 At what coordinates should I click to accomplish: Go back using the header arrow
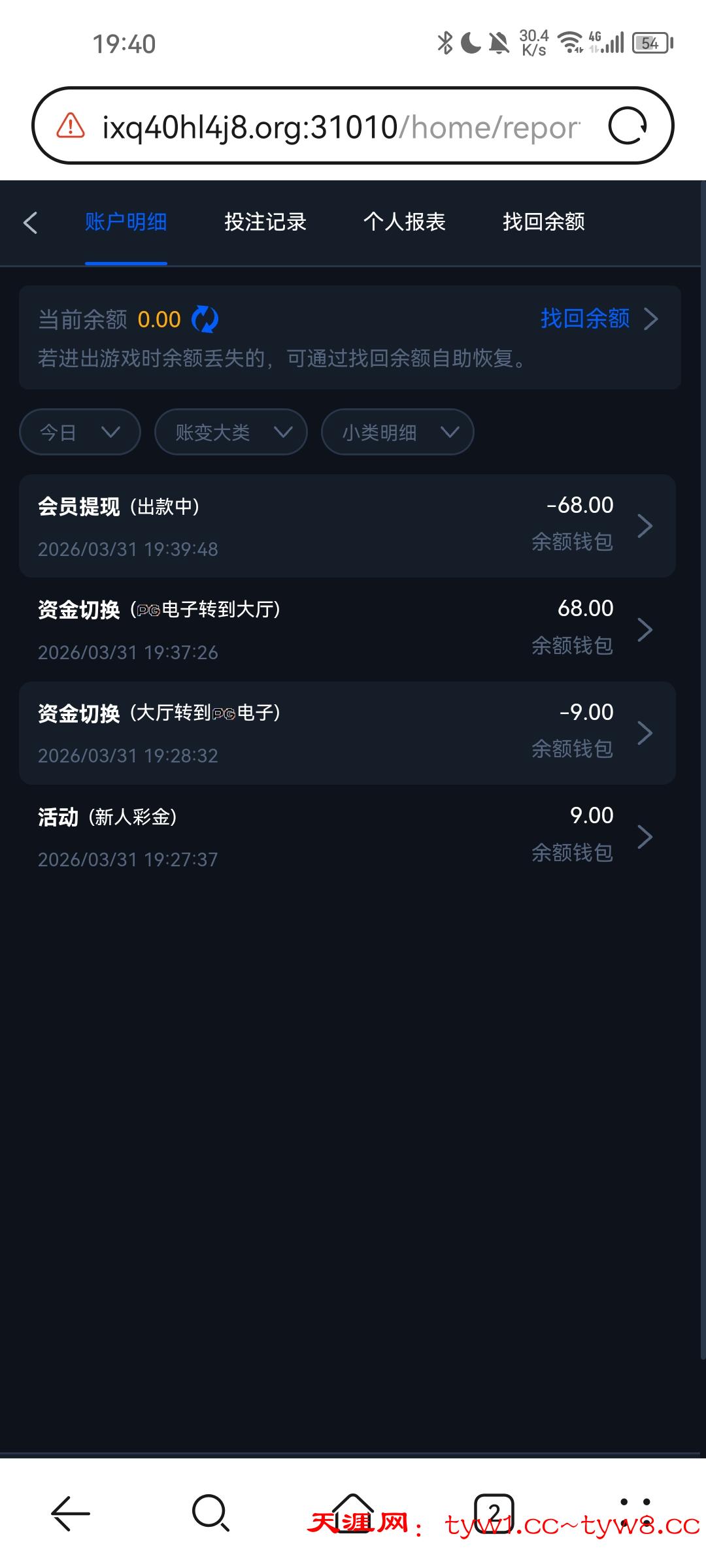click(x=31, y=223)
